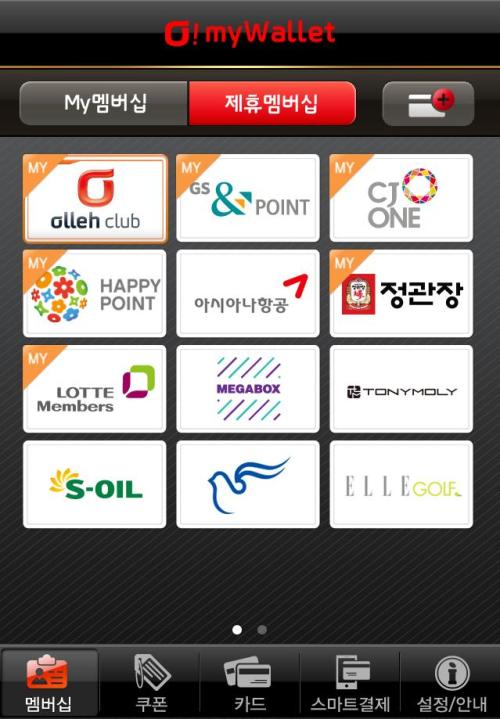The height and width of the screenshot is (719, 500).
Task: Open the 아시아나항공 membership card
Action: [x=248, y=293]
